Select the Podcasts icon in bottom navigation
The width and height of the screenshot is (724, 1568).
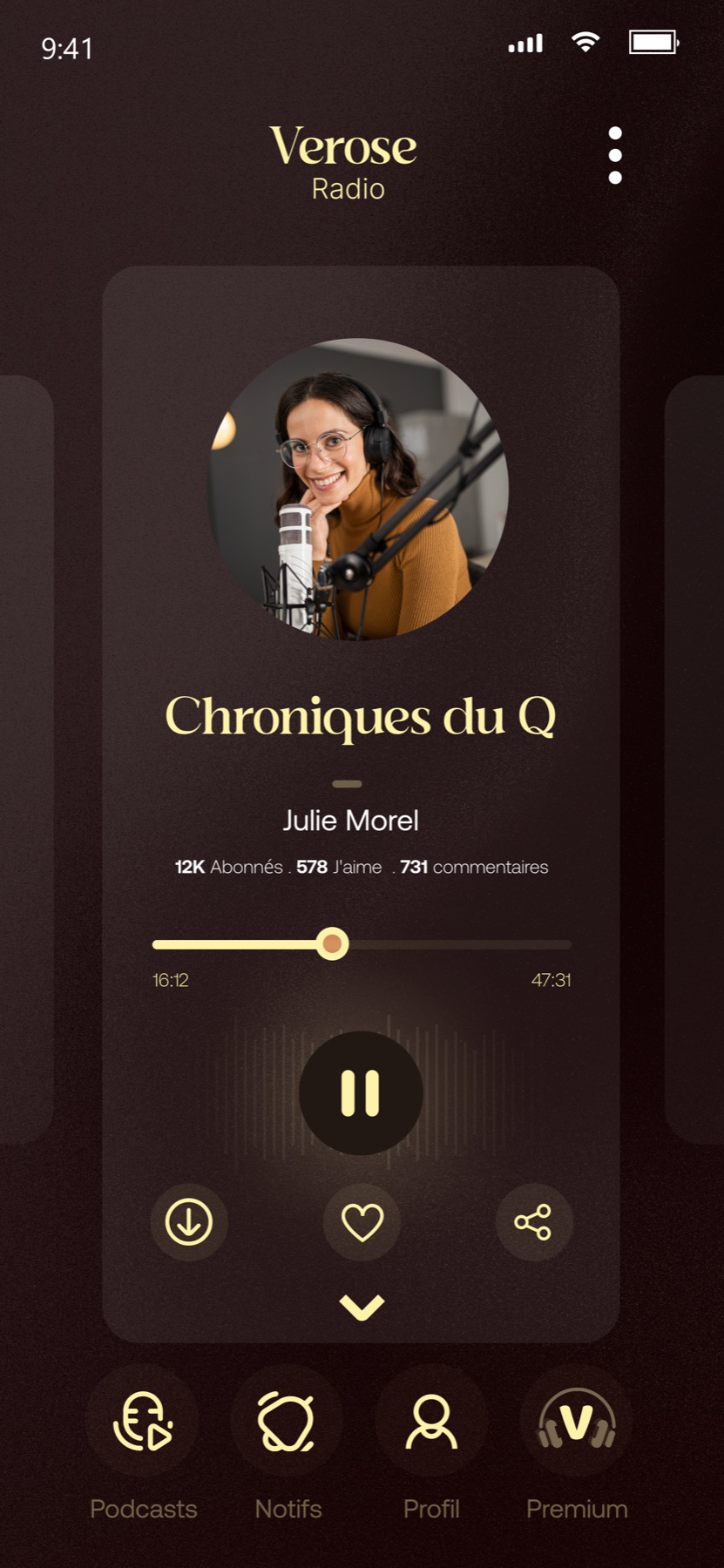point(142,1422)
